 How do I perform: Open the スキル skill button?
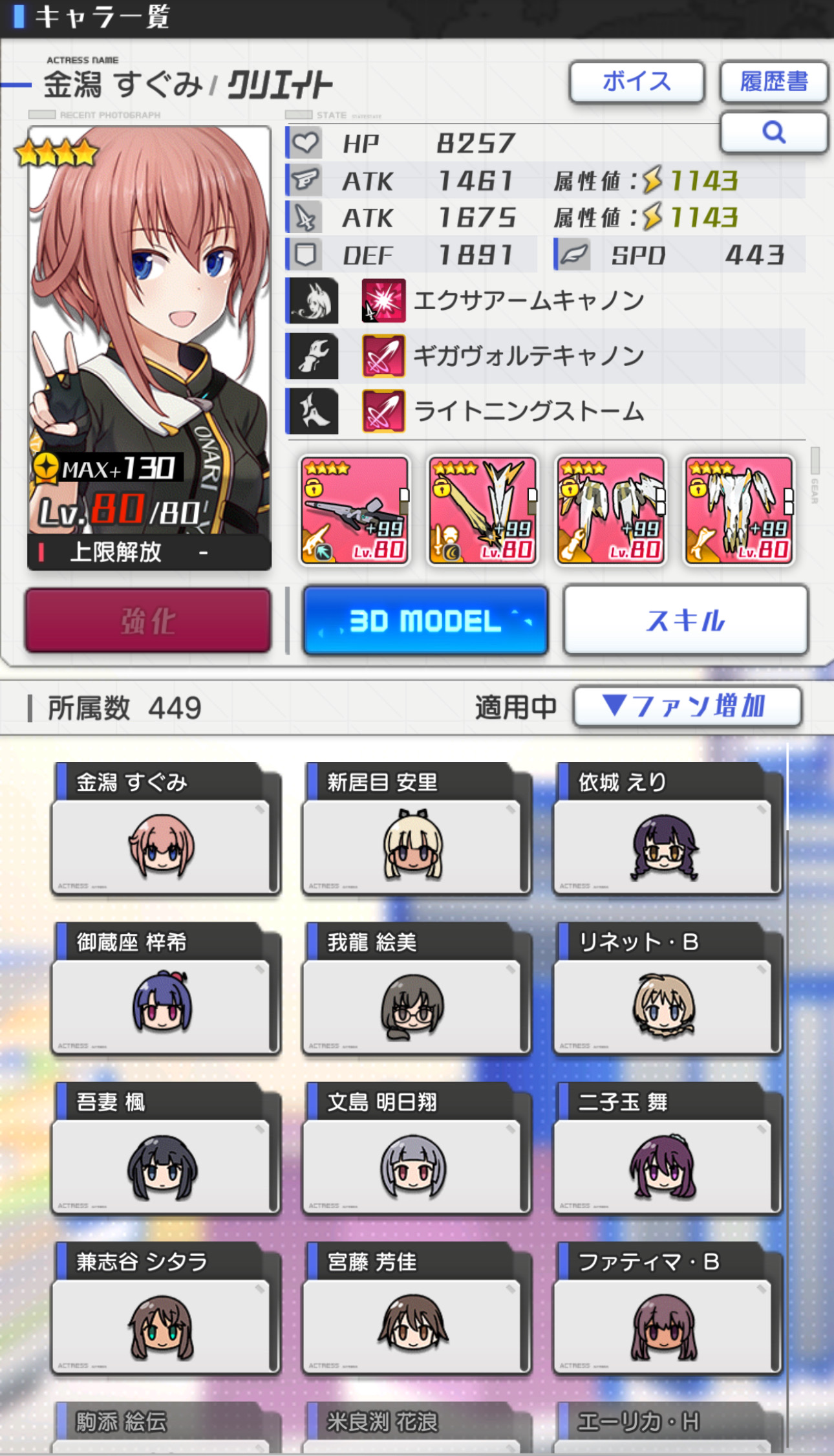point(686,620)
